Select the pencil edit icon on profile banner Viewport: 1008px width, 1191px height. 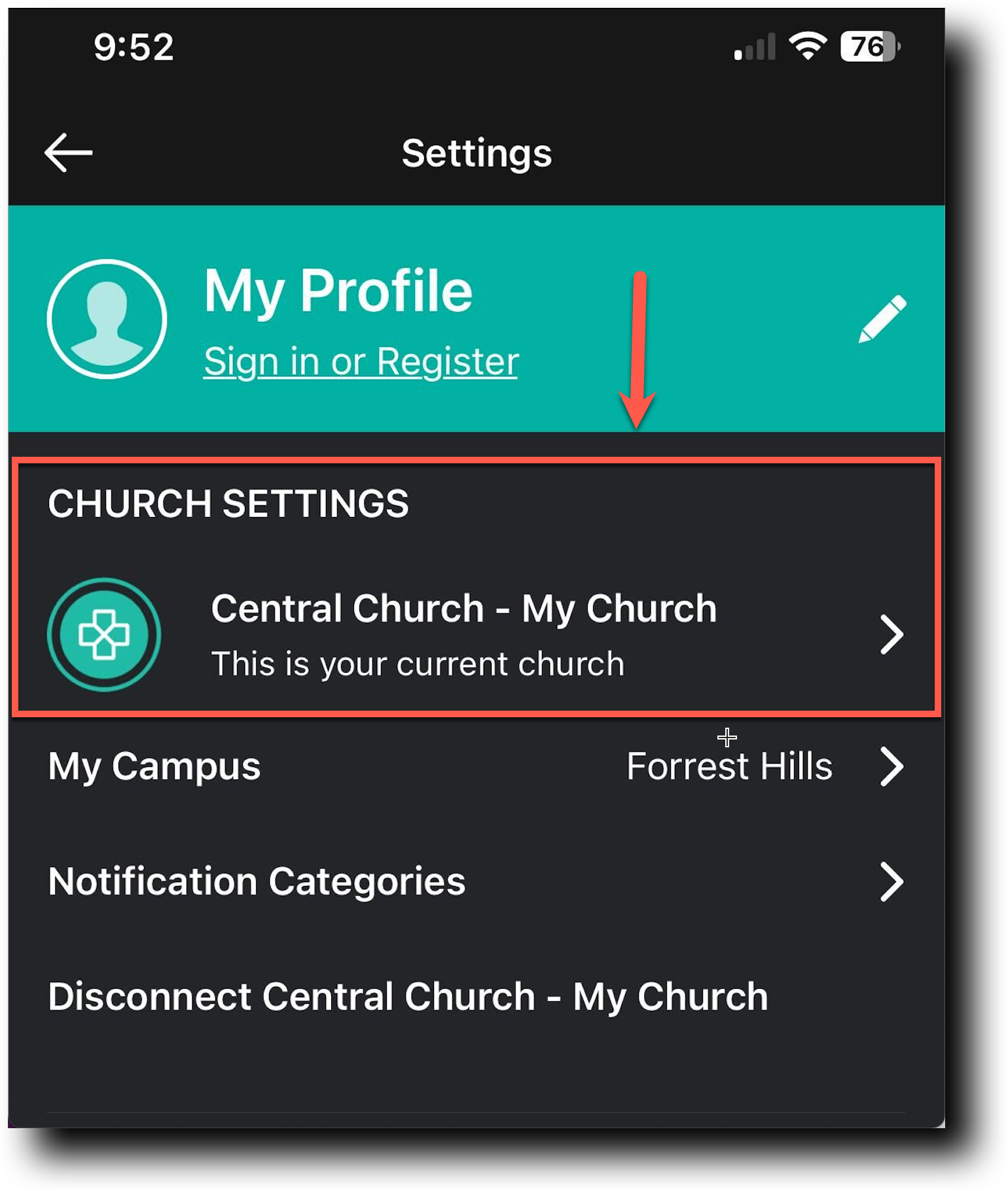[882, 321]
